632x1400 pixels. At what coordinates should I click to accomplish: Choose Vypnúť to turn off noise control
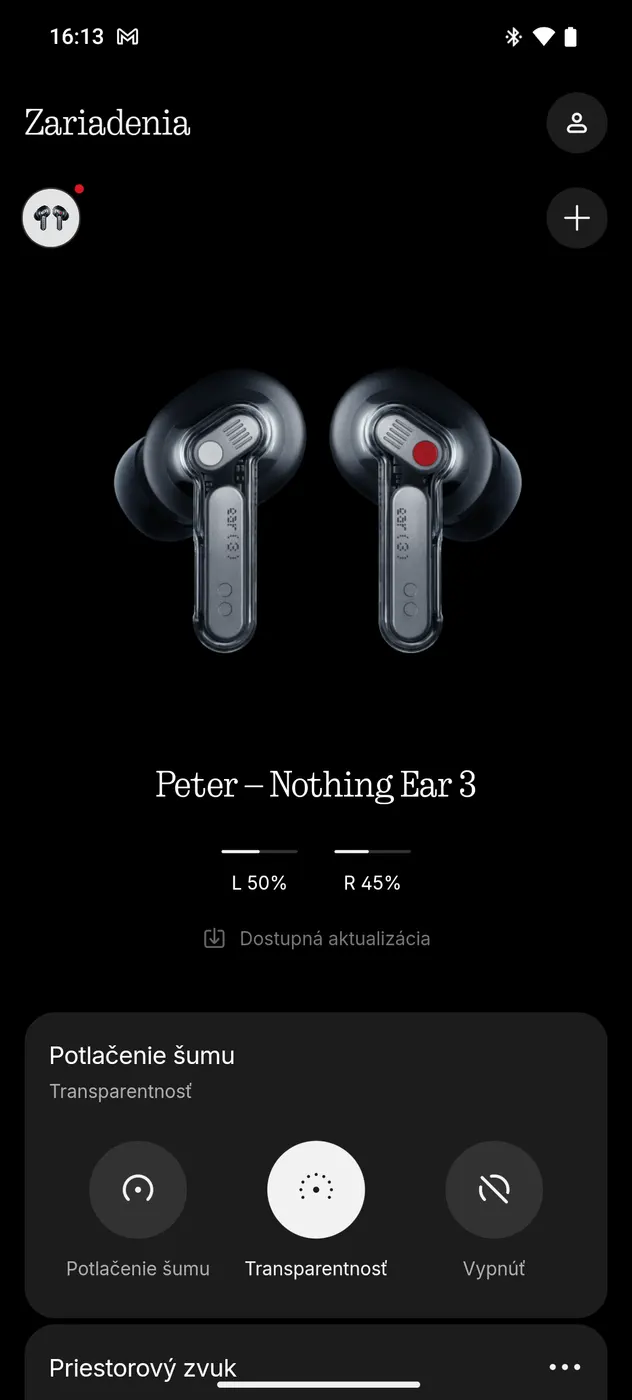[494, 1190]
